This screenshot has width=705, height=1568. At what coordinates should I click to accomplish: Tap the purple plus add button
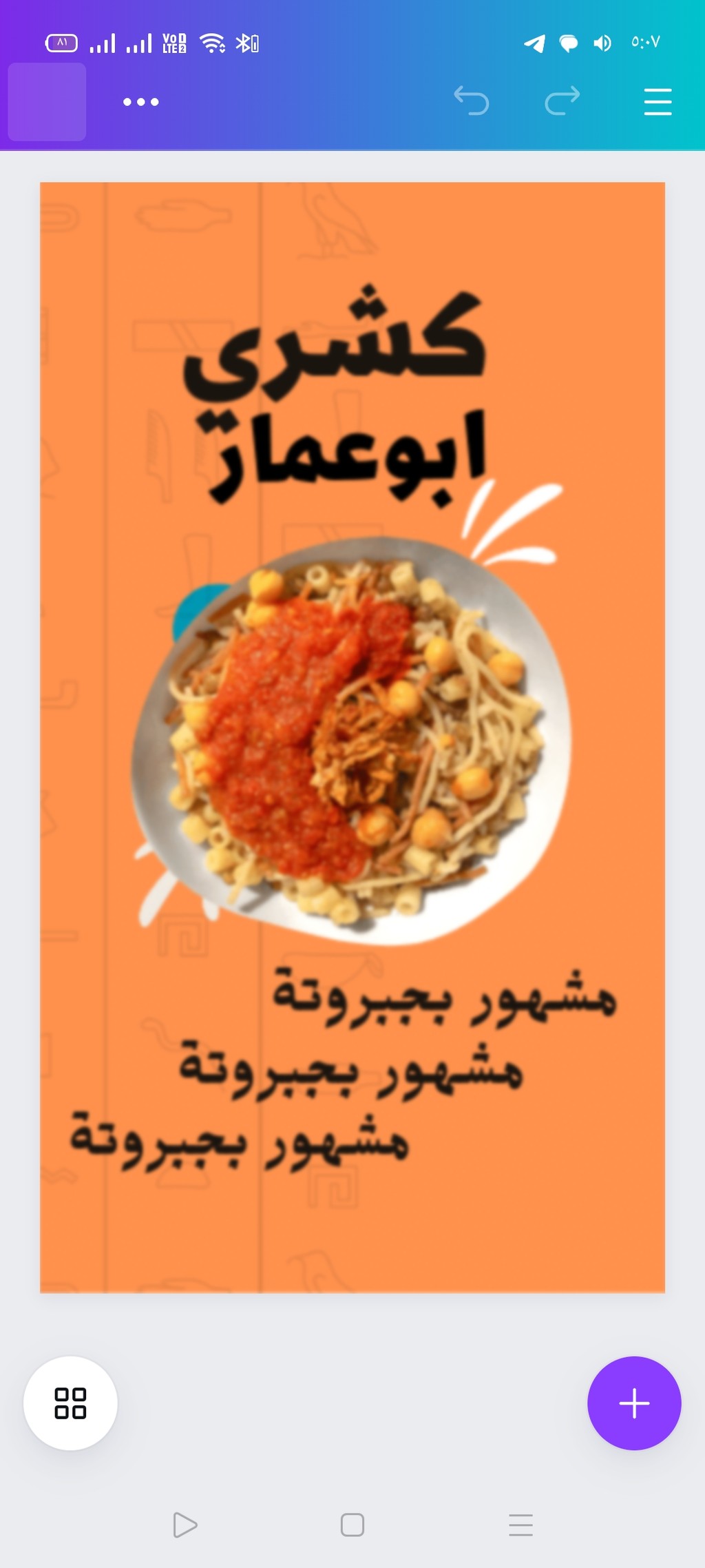634,1403
